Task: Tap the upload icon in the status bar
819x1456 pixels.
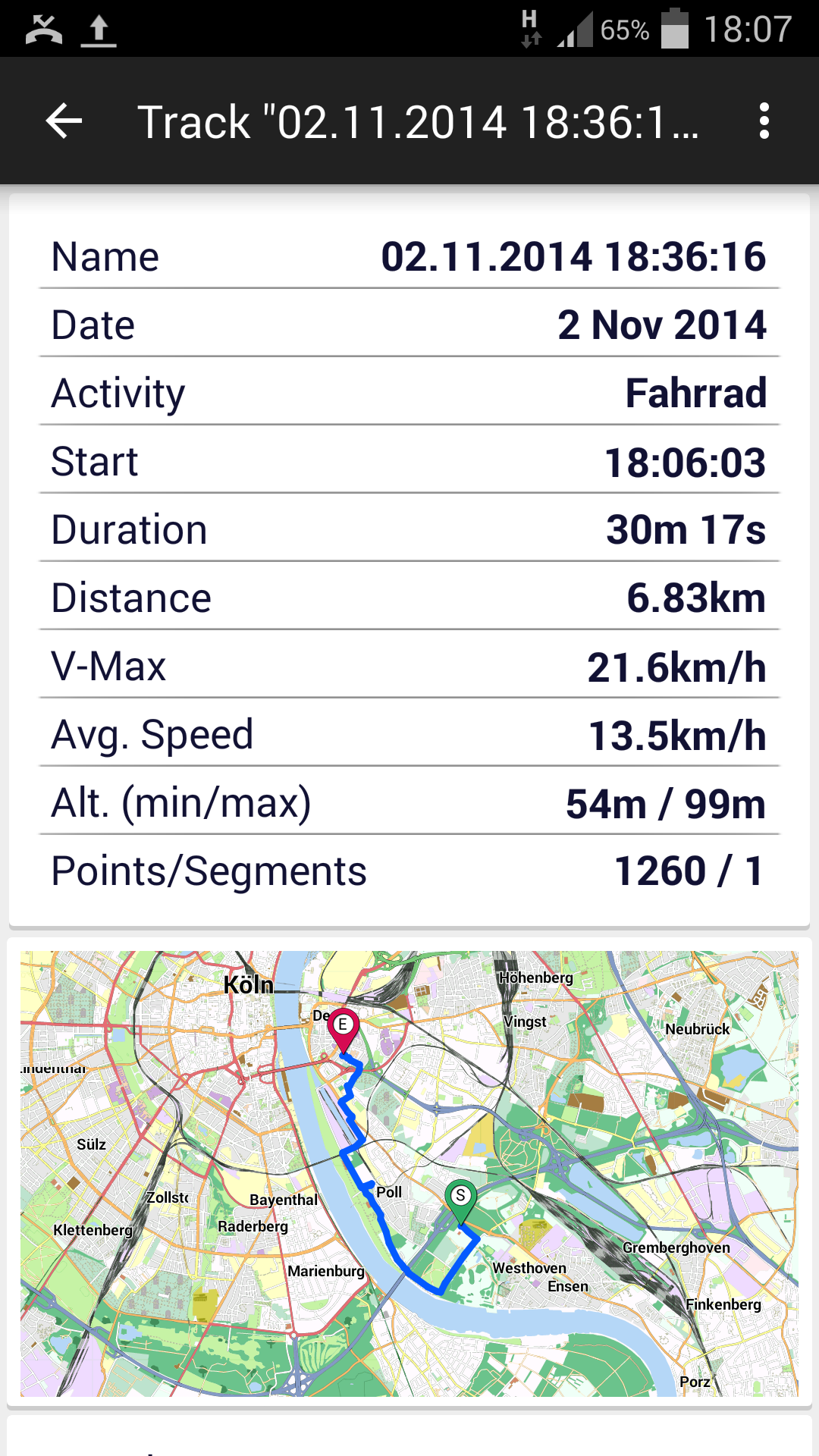Action: click(99, 30)
